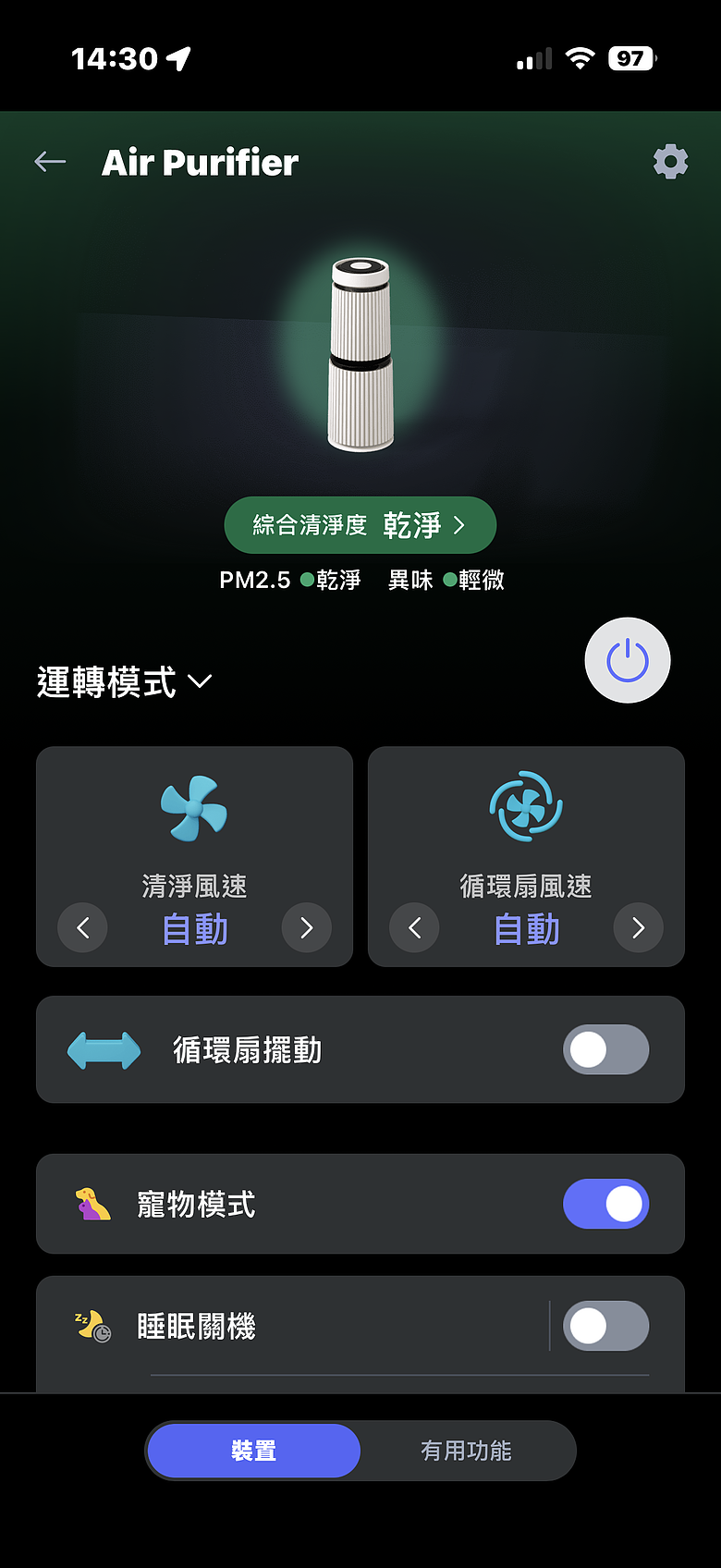Viewport: 721px width, 1568px height.
Task: Tap the power button
Action: click(x=628, y=660)
